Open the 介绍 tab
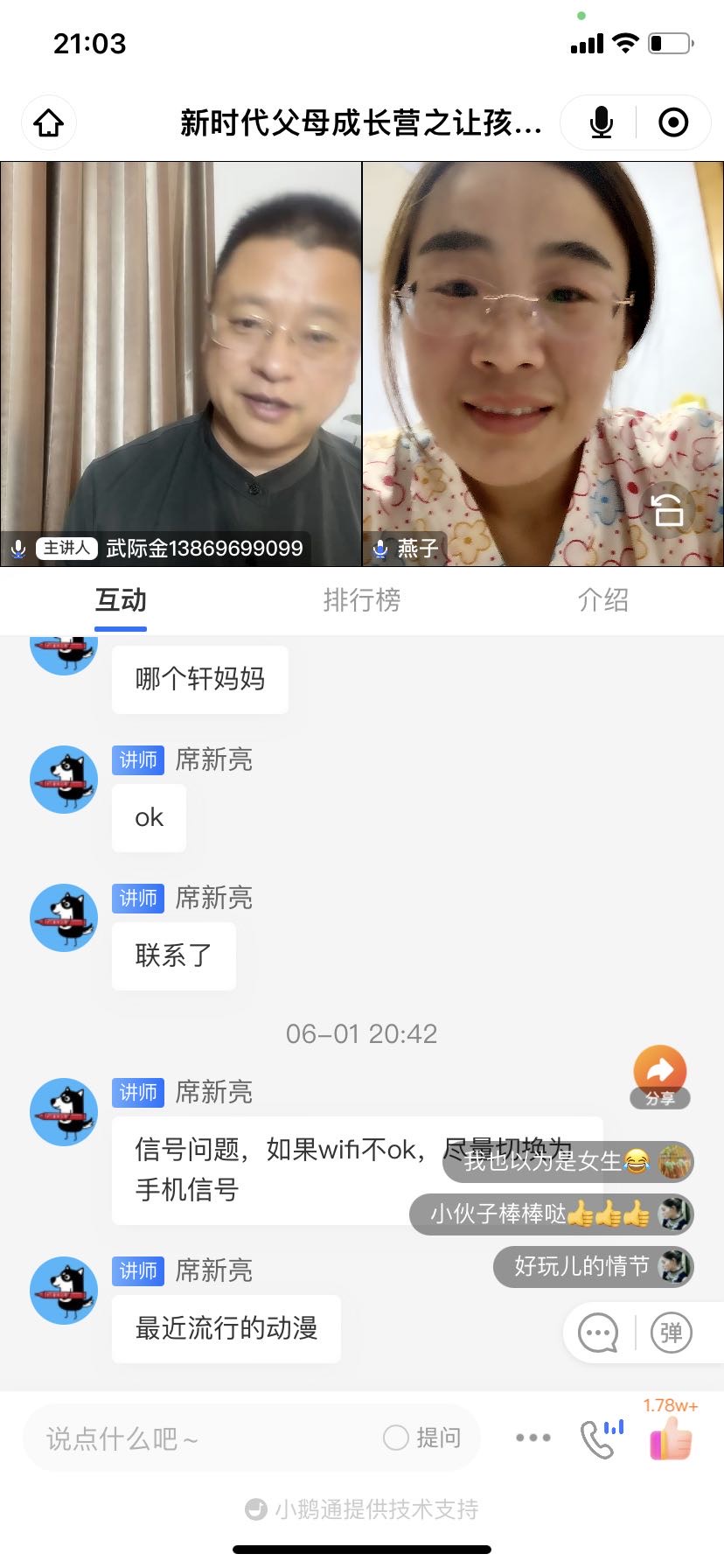 click(x=602, y=600)
